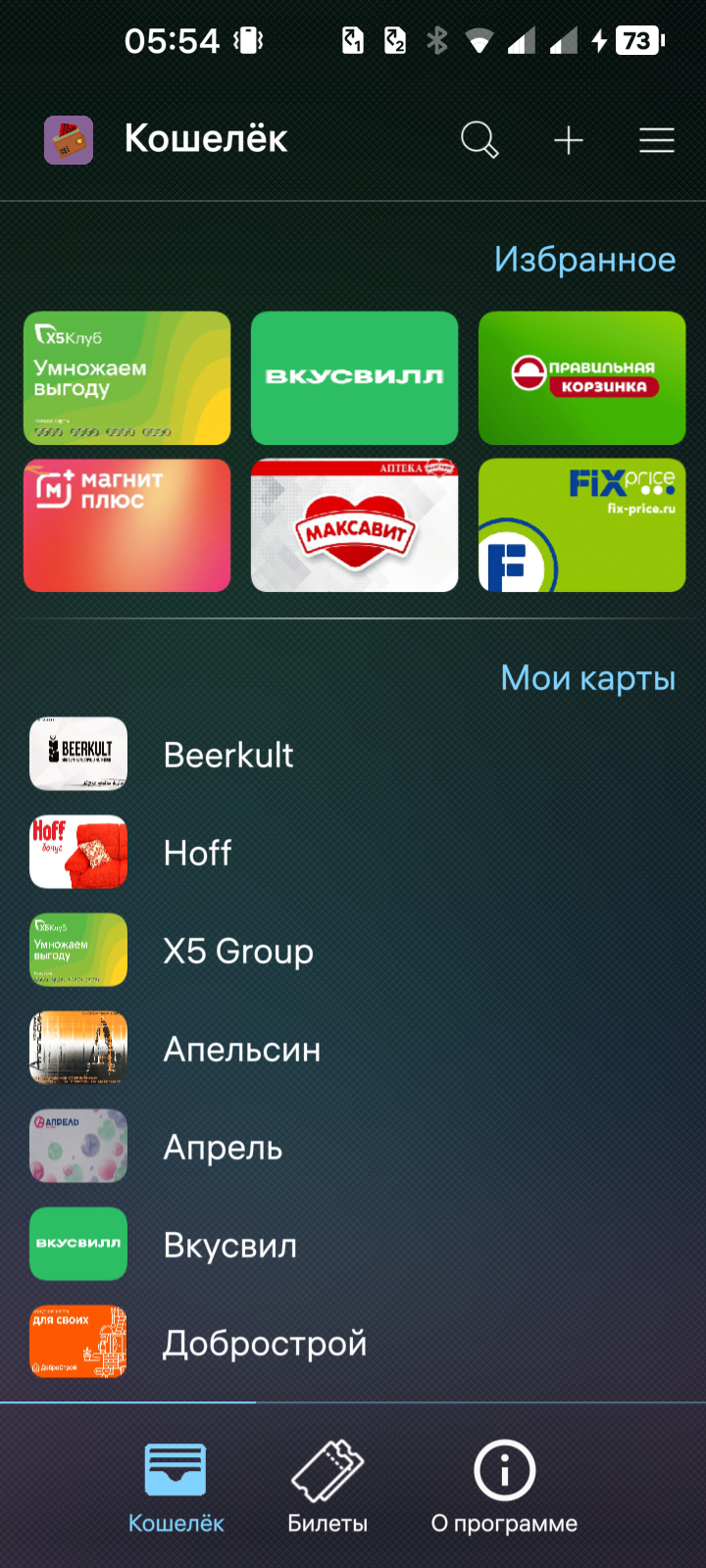Image resolution: width=706 pixels, height=1568 pixels.
Task: Select the Кошелёк bottom tab
Action: [x=176, y=1486]
